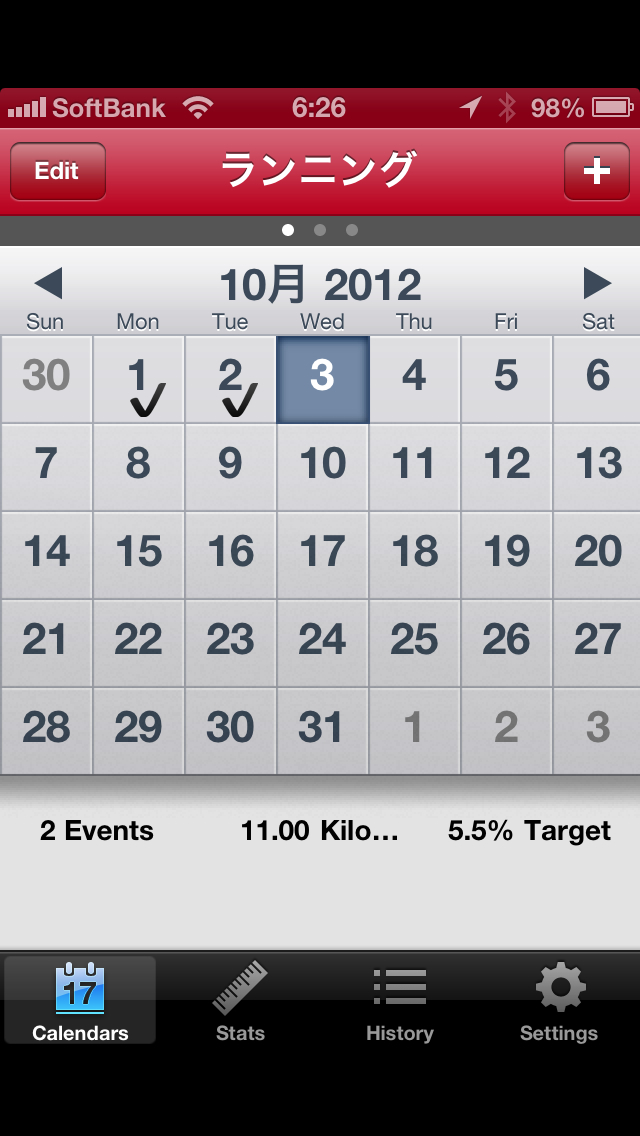Go to the previous month

click(x=47, y=284)
